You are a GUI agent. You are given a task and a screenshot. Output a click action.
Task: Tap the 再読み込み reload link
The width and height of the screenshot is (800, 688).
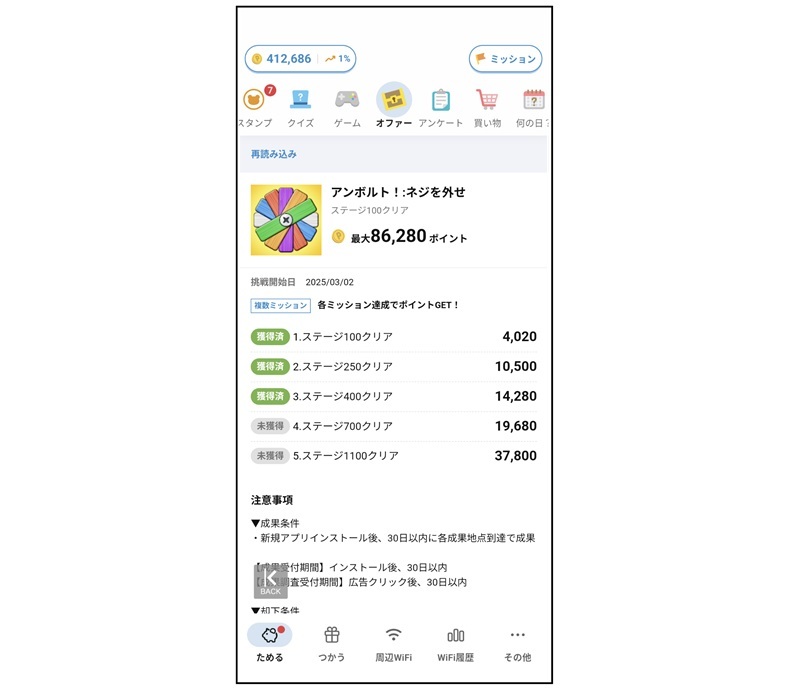click(273, 155)
